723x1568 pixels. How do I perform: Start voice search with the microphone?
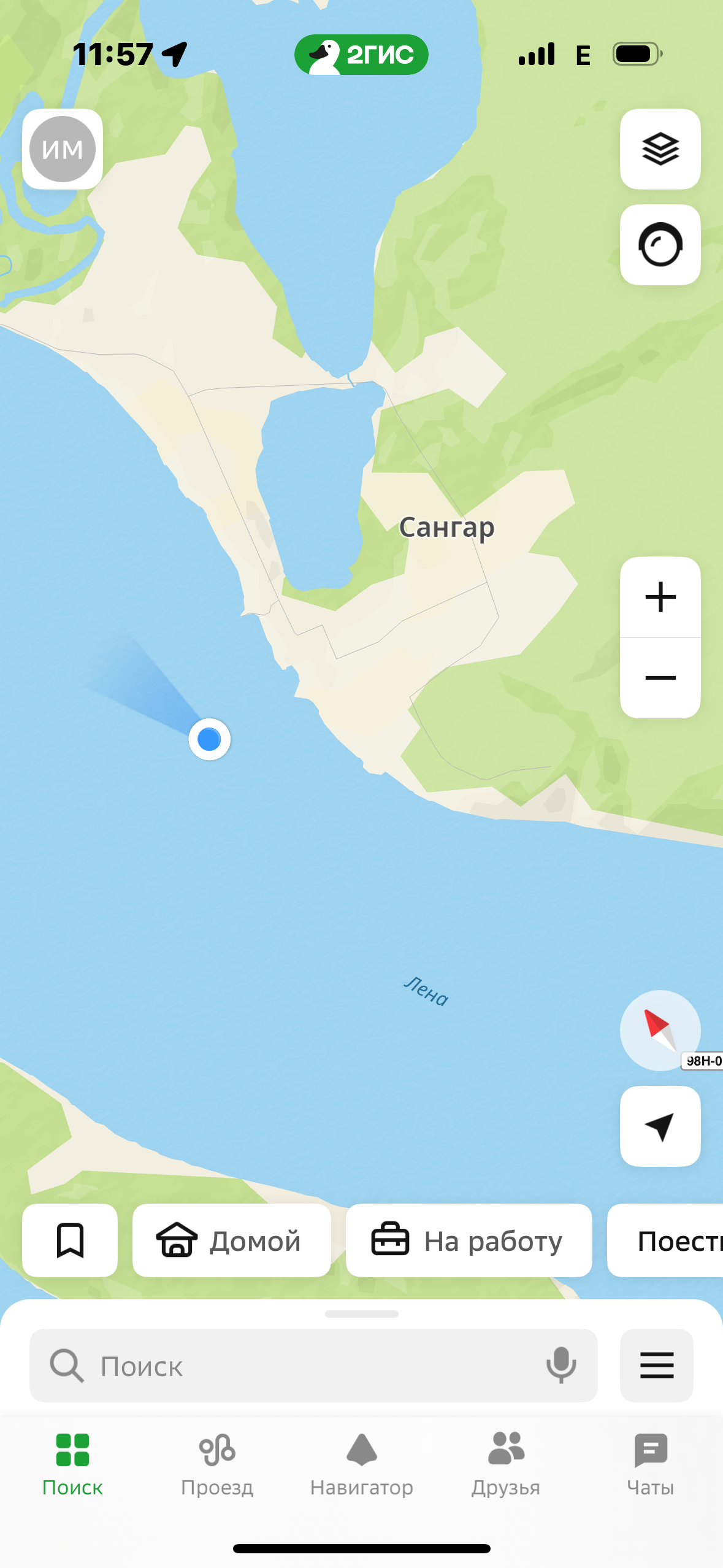[560, 1366]
